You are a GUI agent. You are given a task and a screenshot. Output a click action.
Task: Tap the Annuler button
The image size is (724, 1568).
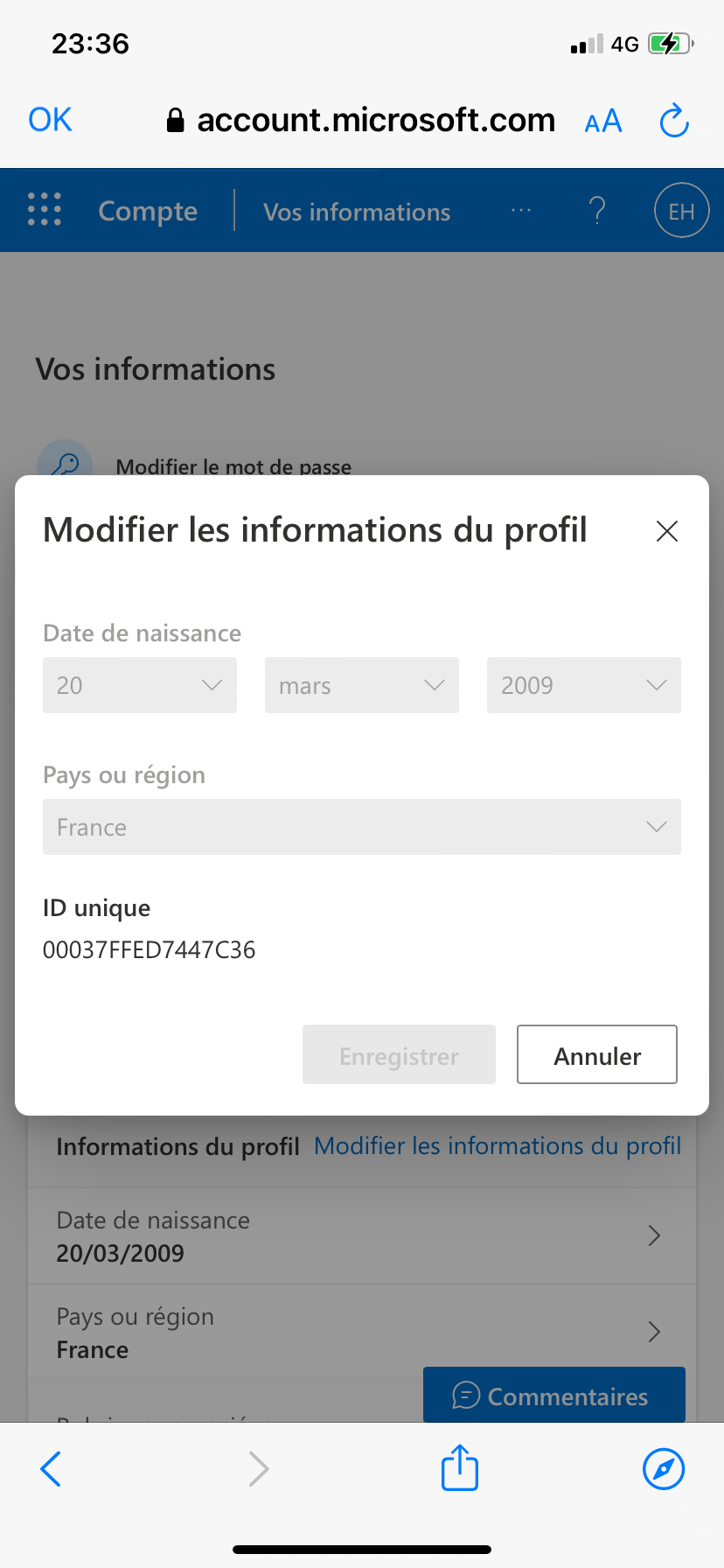point(597,1054)
